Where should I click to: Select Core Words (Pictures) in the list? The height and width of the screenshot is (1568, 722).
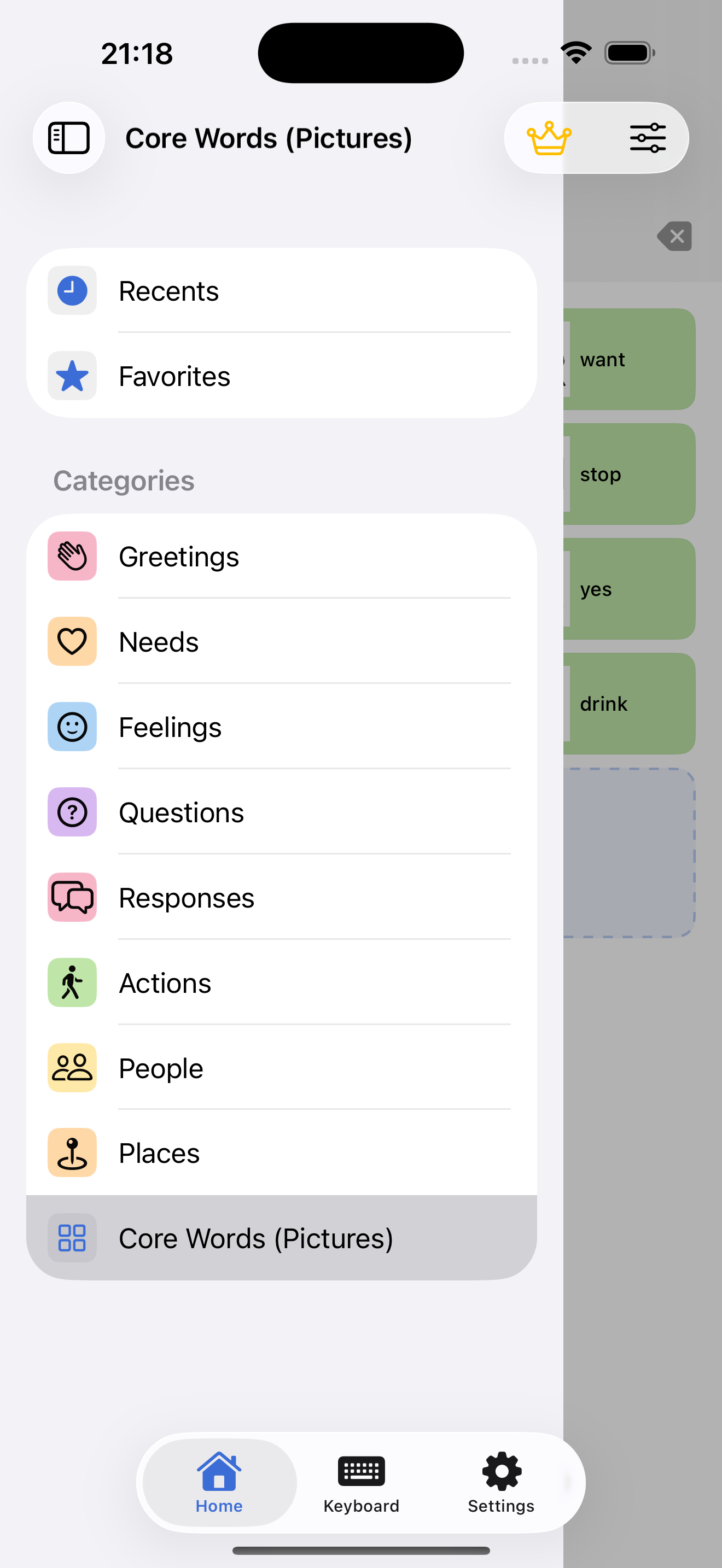281,1237
